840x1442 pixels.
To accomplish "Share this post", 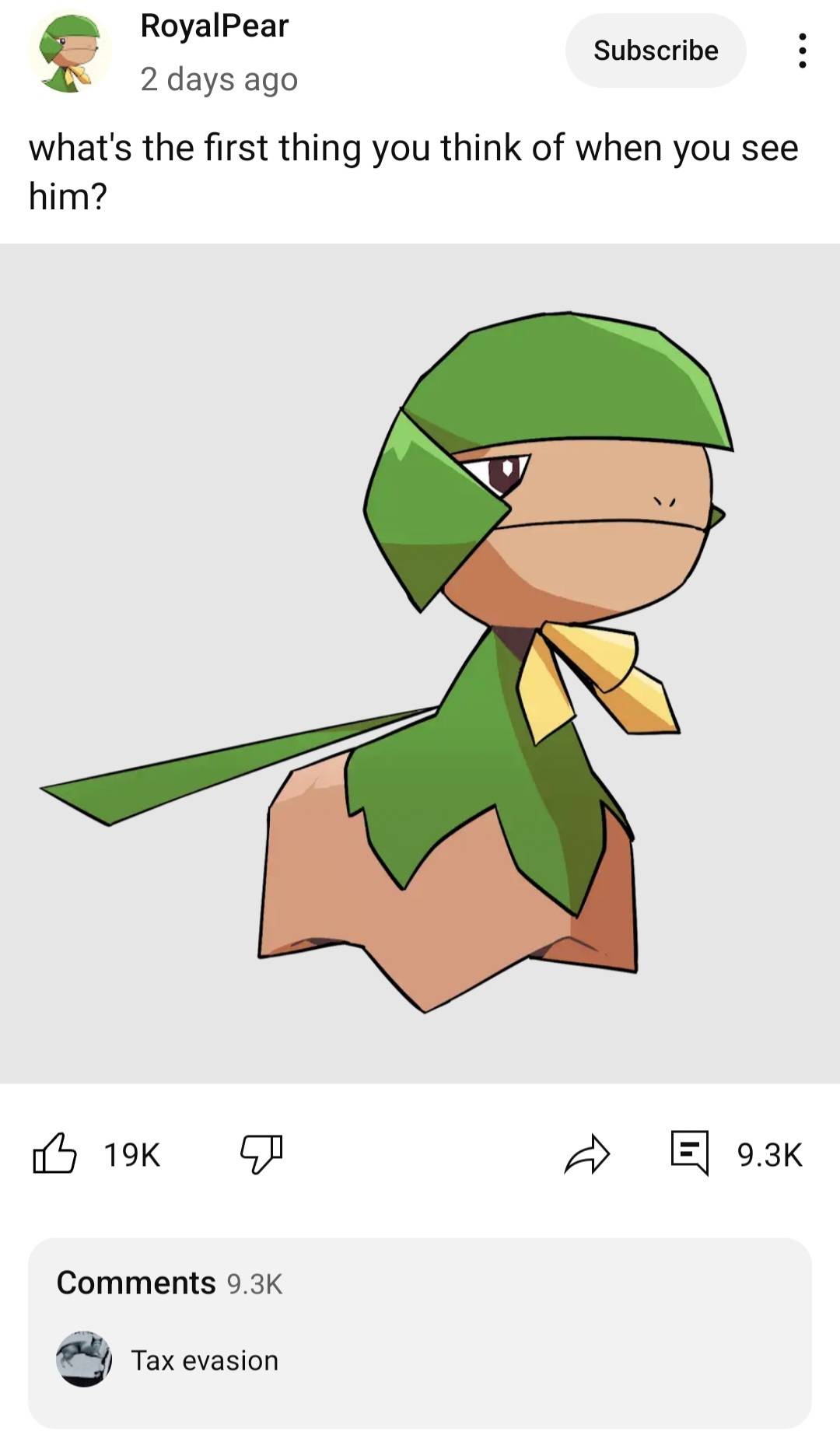I will [586, 1153].
